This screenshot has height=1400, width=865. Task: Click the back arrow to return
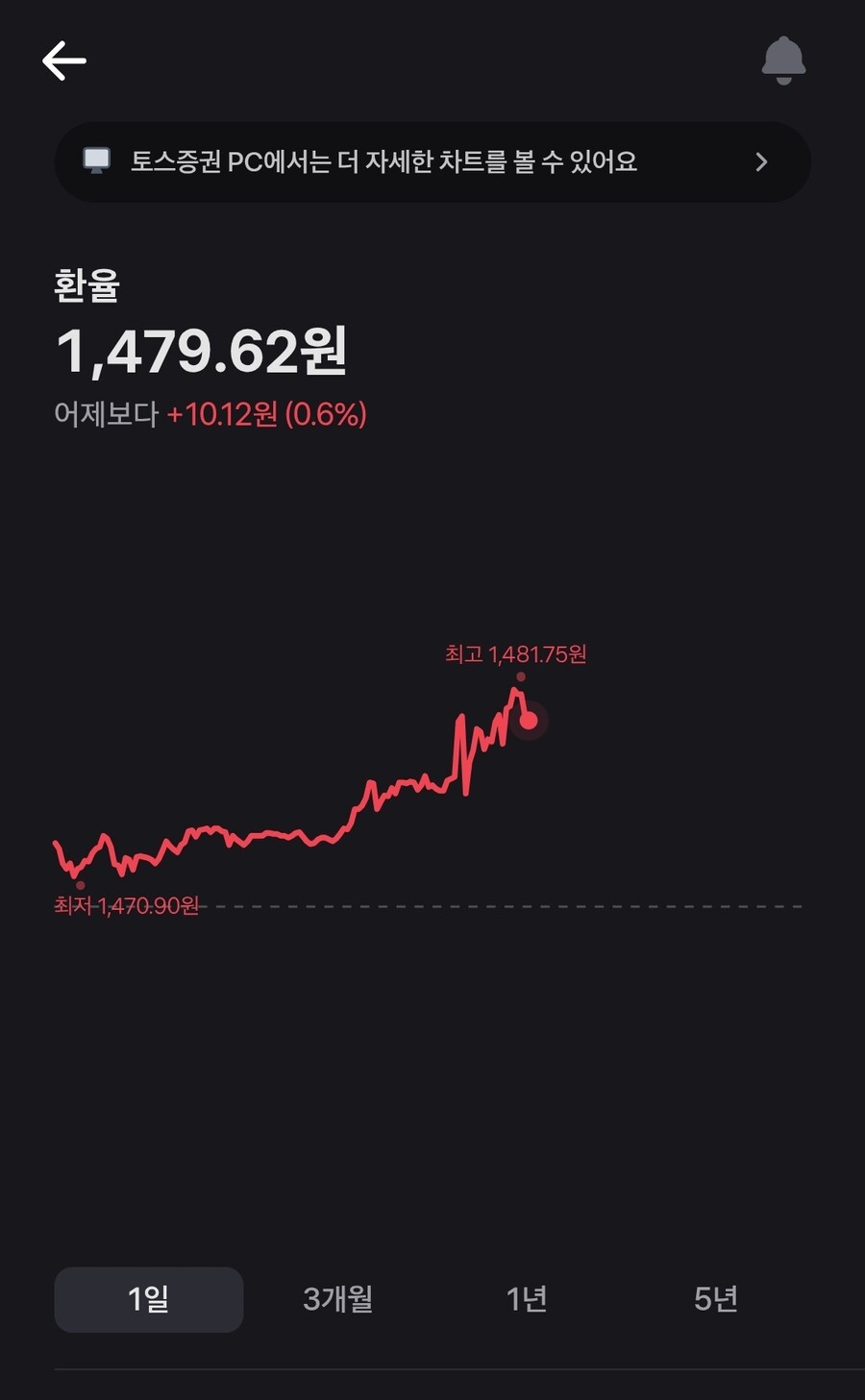click(63, 60)
